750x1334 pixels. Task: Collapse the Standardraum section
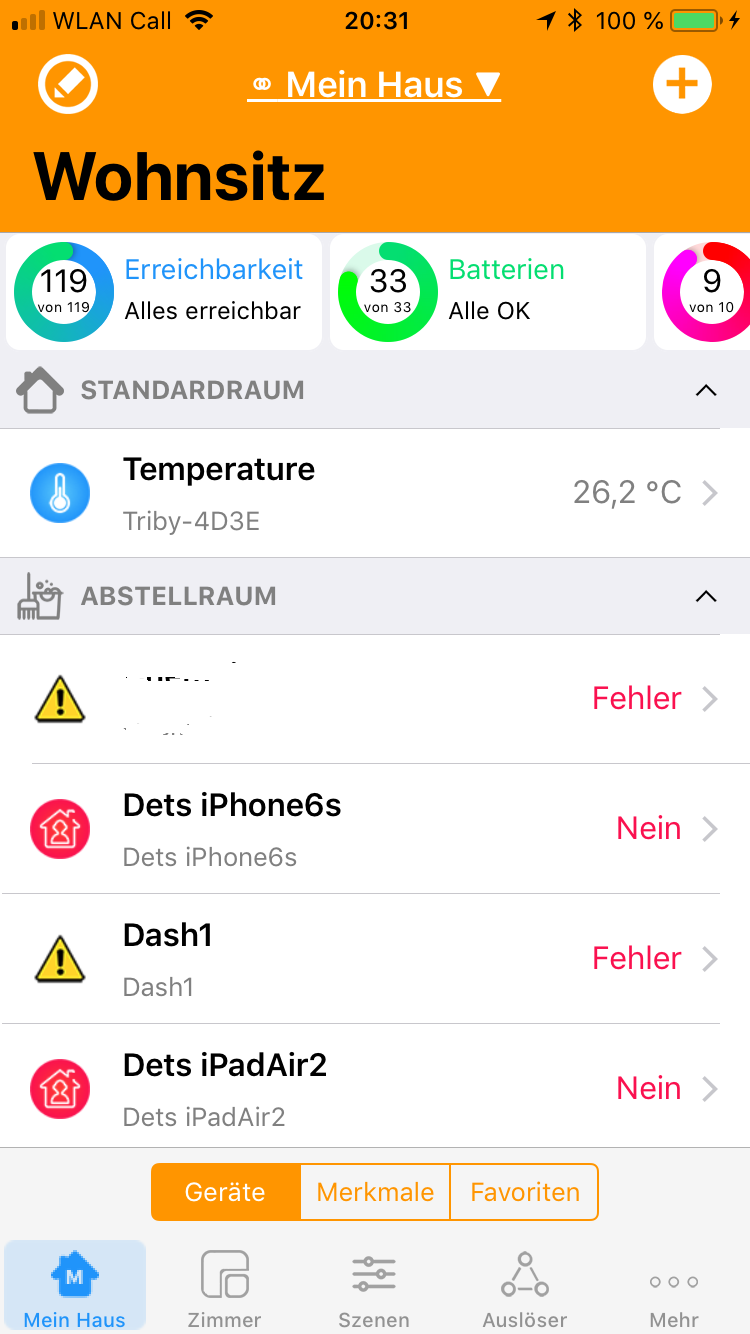tap(706, 390)
